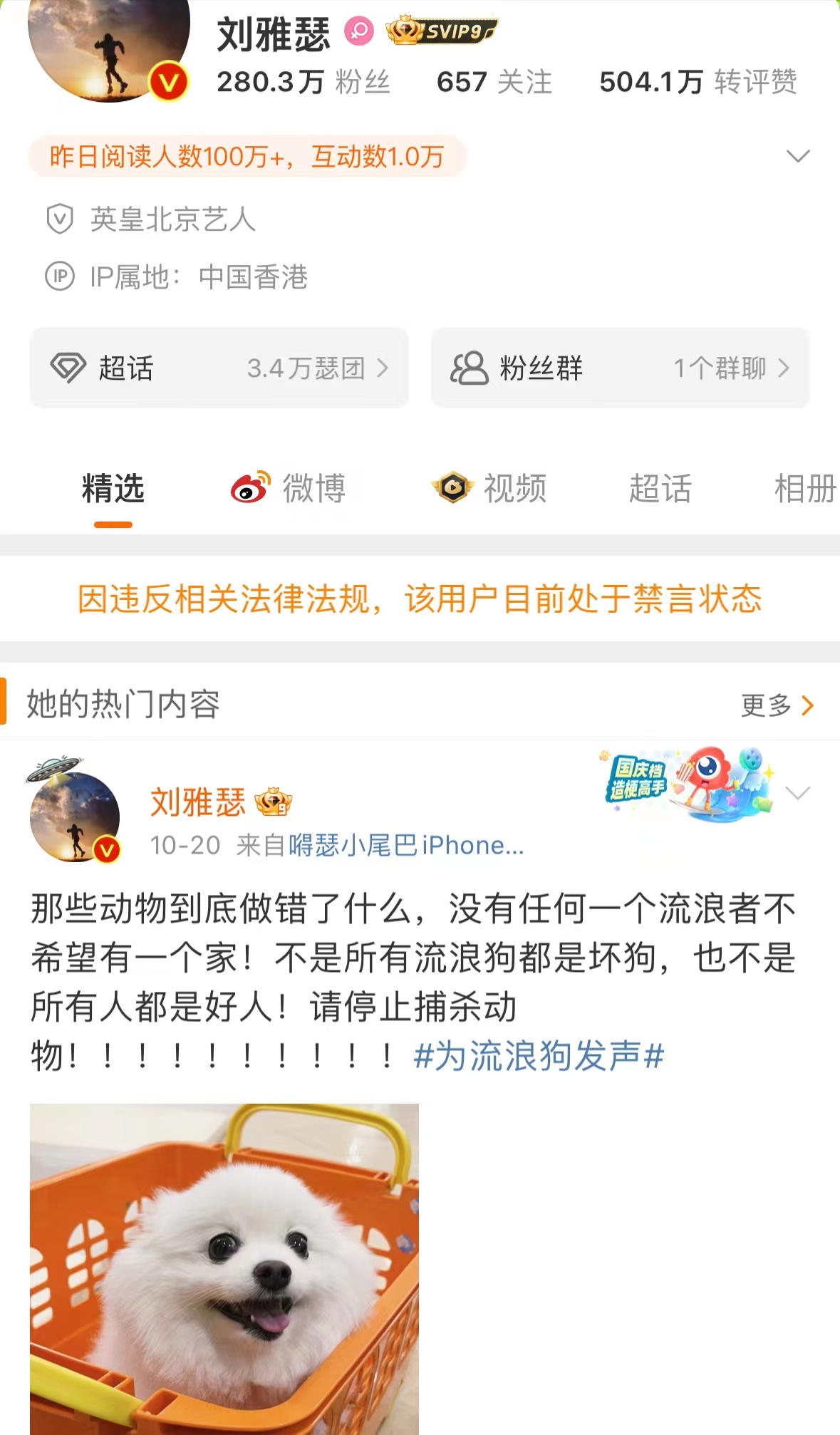Switch to the 视频 tab
Screen dimensions: 840x1435
tap(489, 489)
